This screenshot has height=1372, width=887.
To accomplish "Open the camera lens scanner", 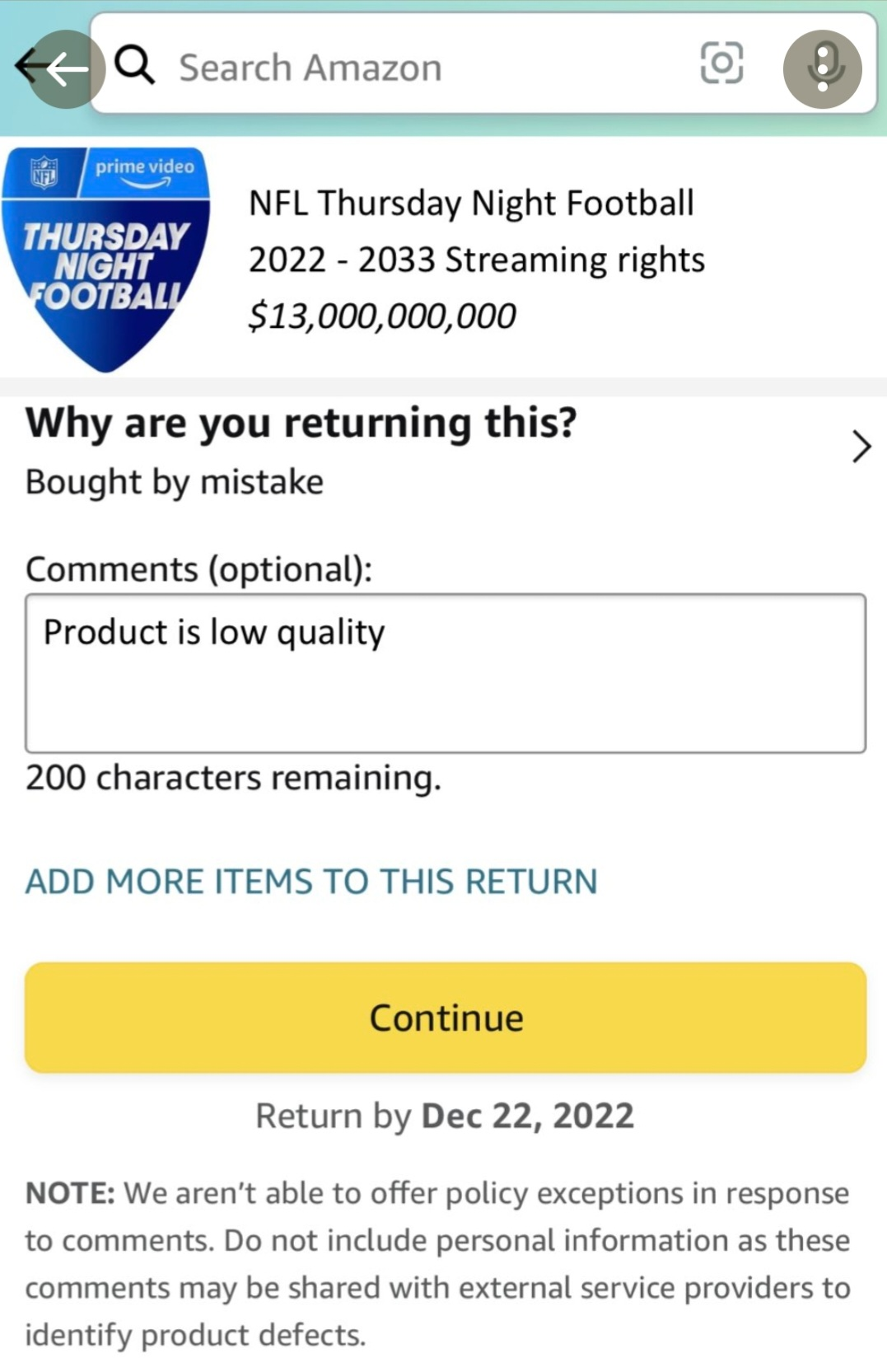I will (x=721, y=64).
